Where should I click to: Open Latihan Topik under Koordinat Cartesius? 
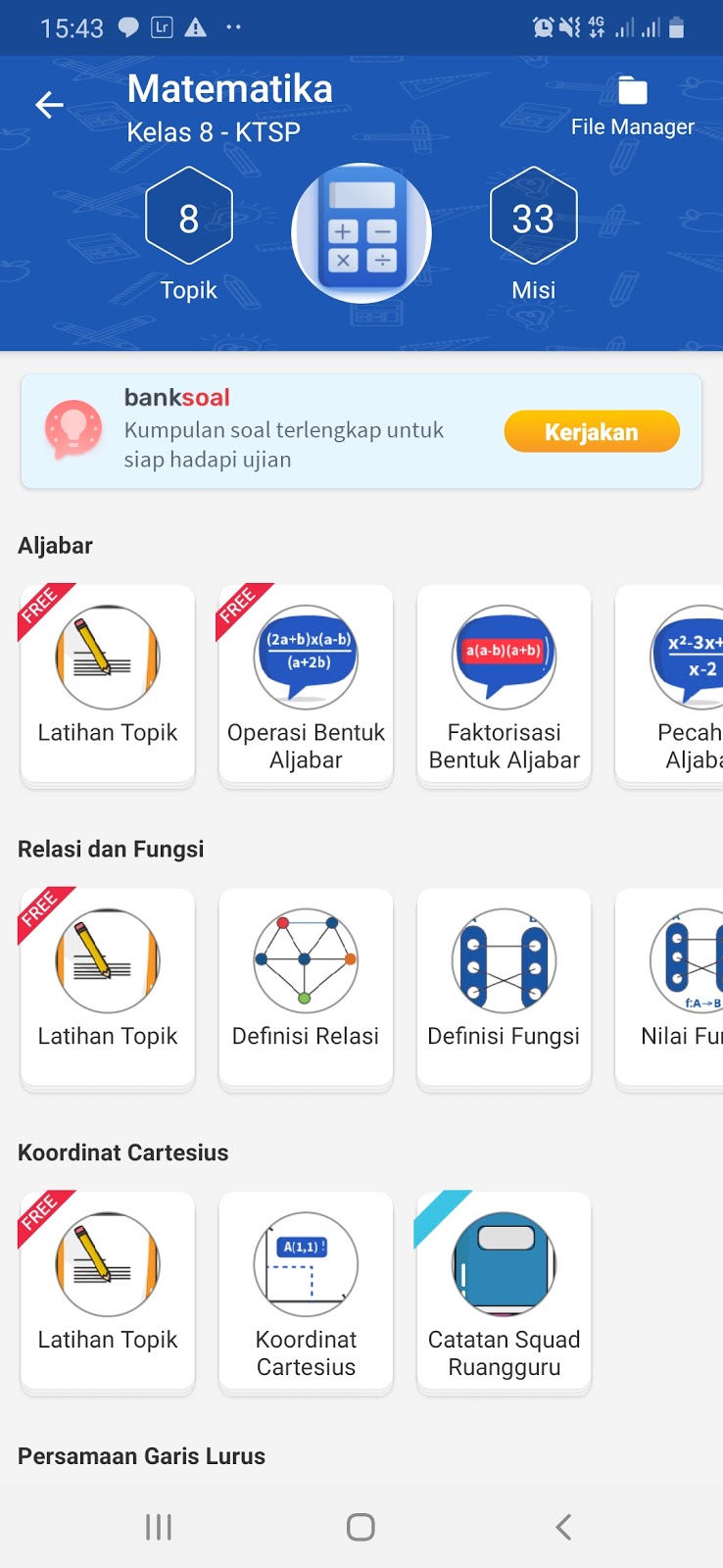[108, 1292]
